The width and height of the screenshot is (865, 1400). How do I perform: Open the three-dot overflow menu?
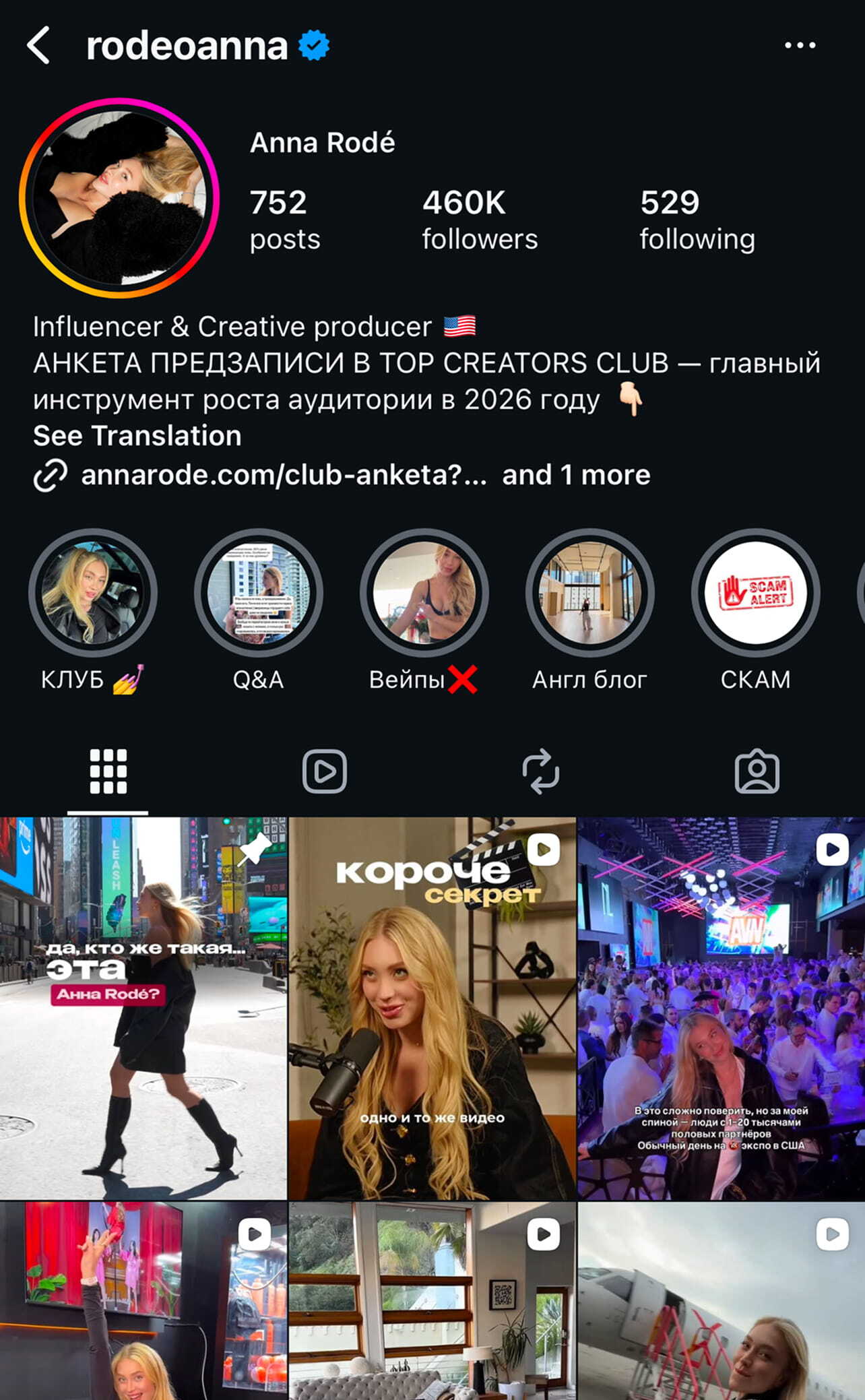pos(800,46)
